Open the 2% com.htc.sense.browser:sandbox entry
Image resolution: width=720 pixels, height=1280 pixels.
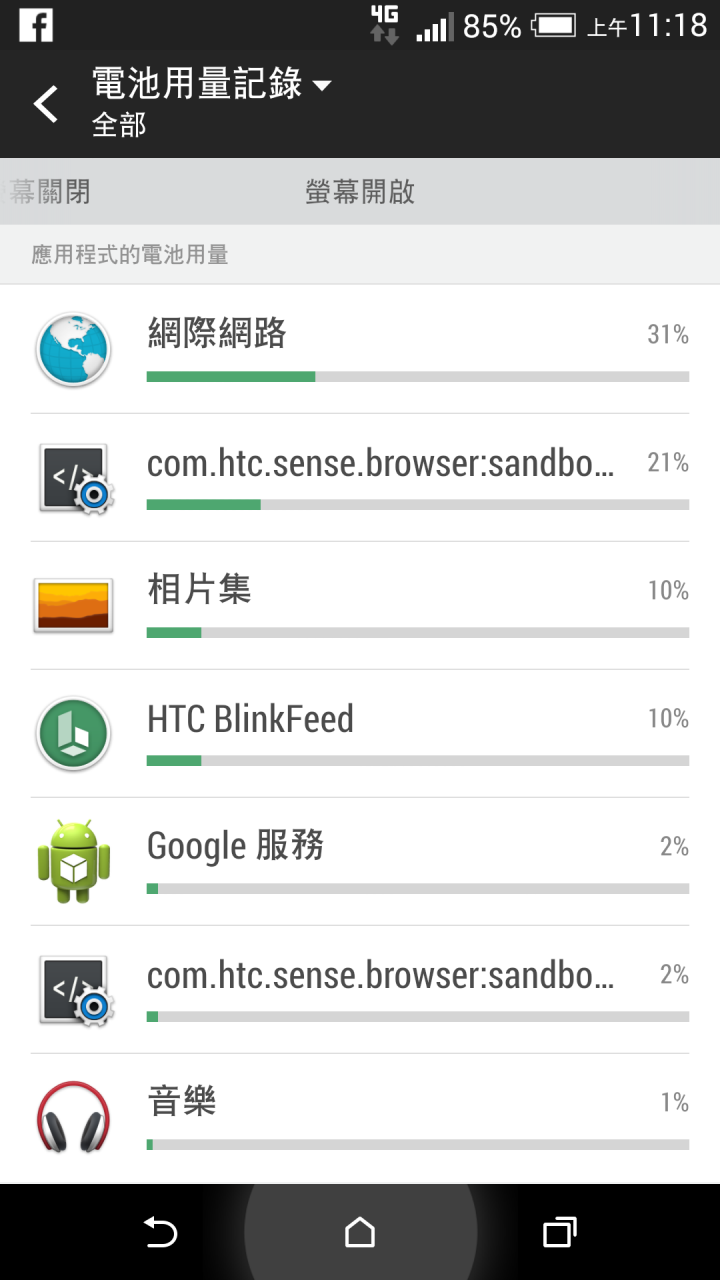point(360,990)
